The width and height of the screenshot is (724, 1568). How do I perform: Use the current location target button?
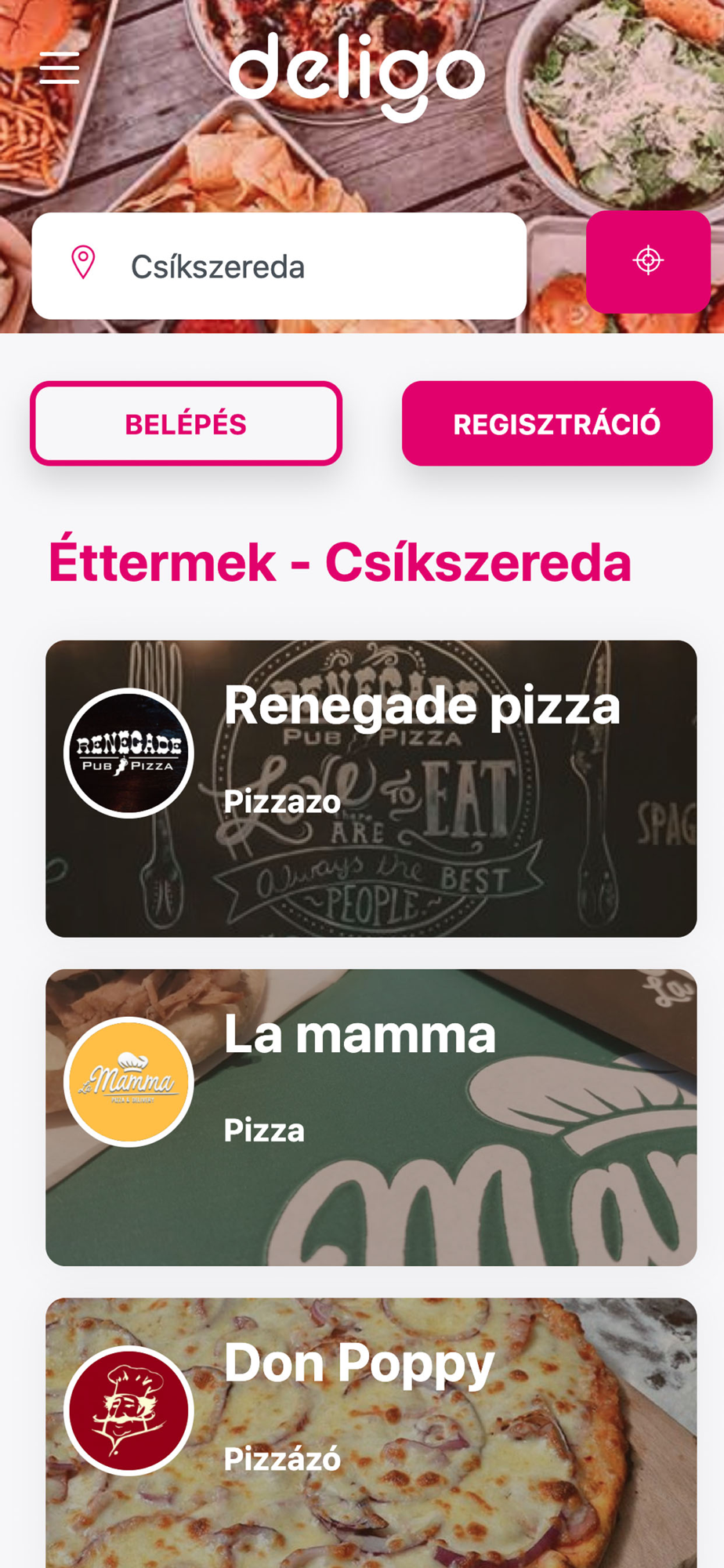(648, 261)
